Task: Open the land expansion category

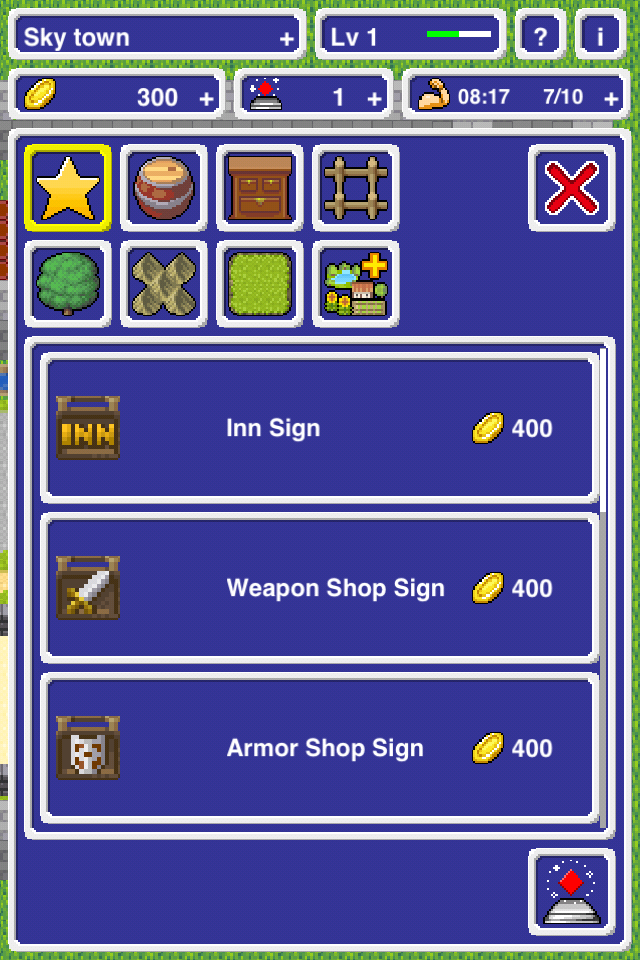Action: coord(356,284)
